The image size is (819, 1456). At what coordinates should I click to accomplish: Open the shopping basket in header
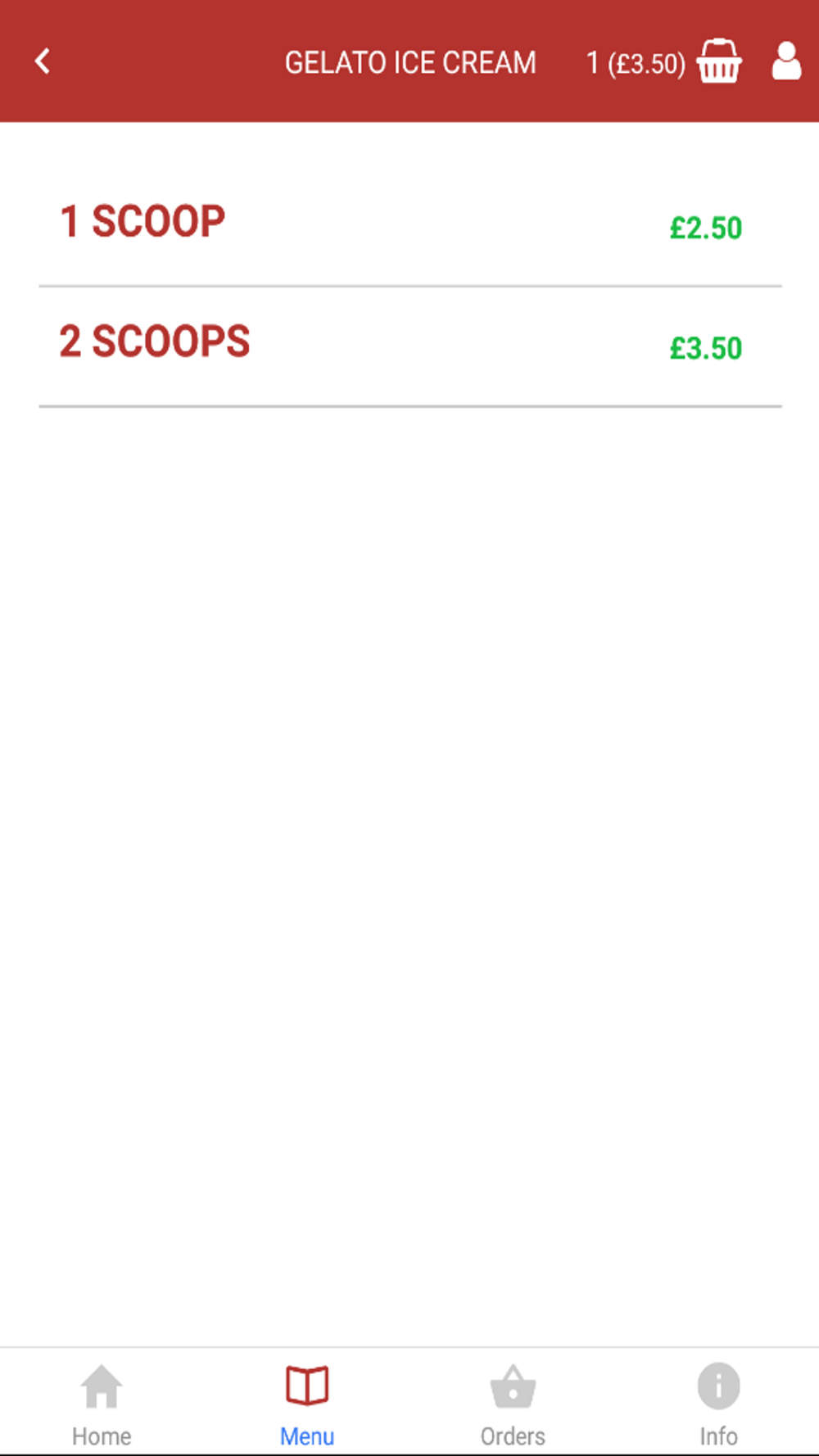pyautogui.click(x=718, y=61)
